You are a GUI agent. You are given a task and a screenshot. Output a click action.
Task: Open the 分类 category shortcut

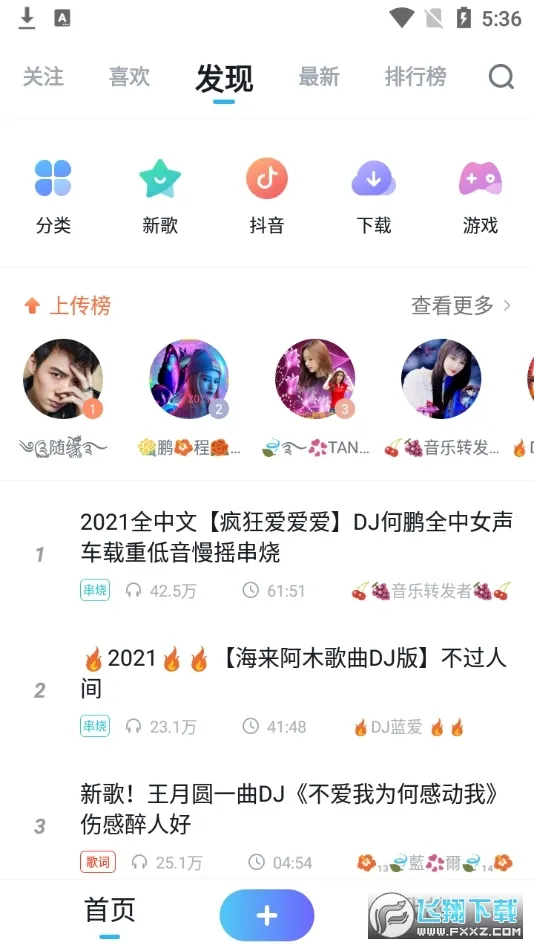53,197
